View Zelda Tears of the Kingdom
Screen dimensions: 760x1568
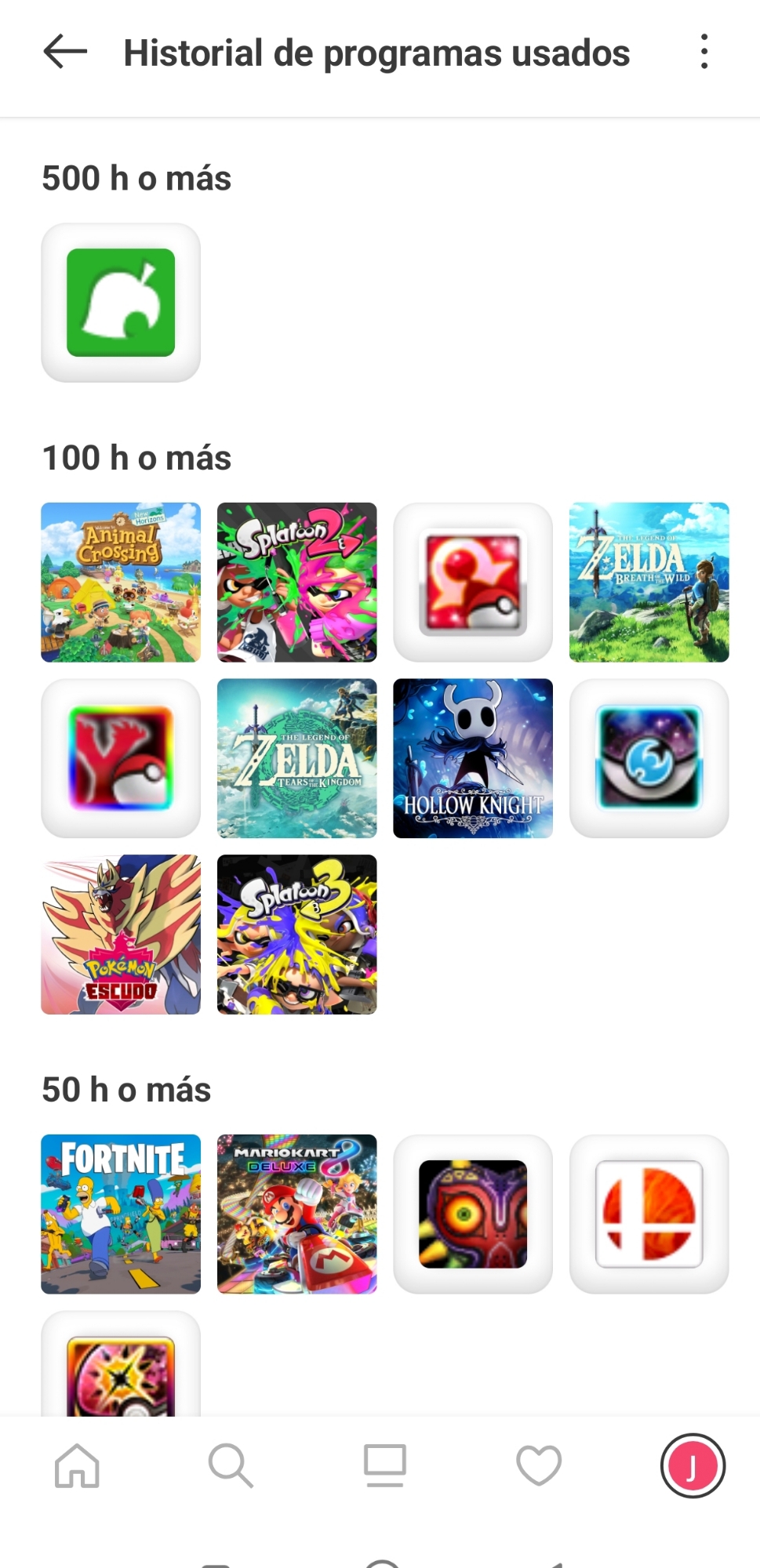pyautogui.click(x=296, y=758)
